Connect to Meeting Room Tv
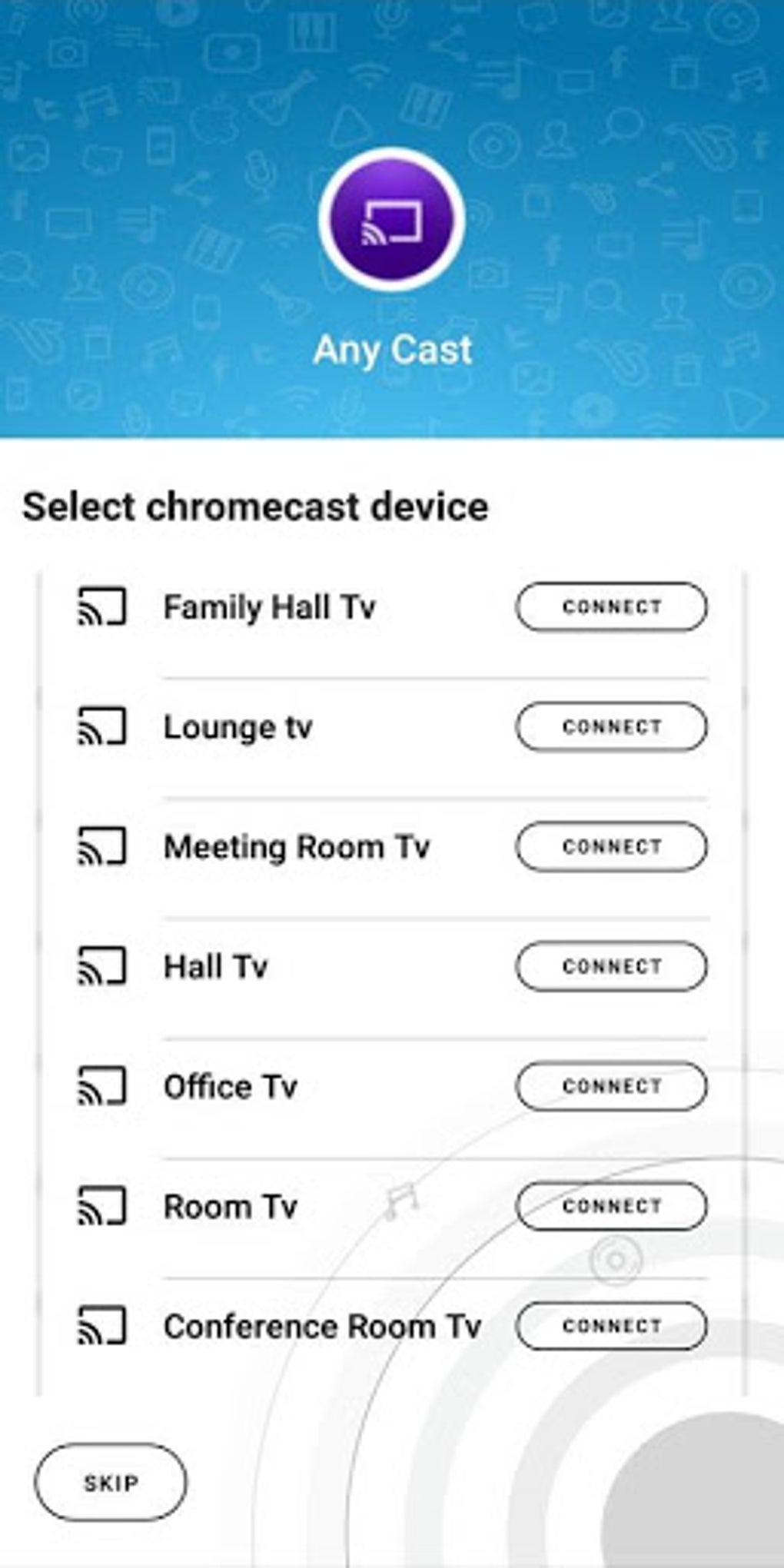Screen dimensions: 784x1568 (611, 847)
